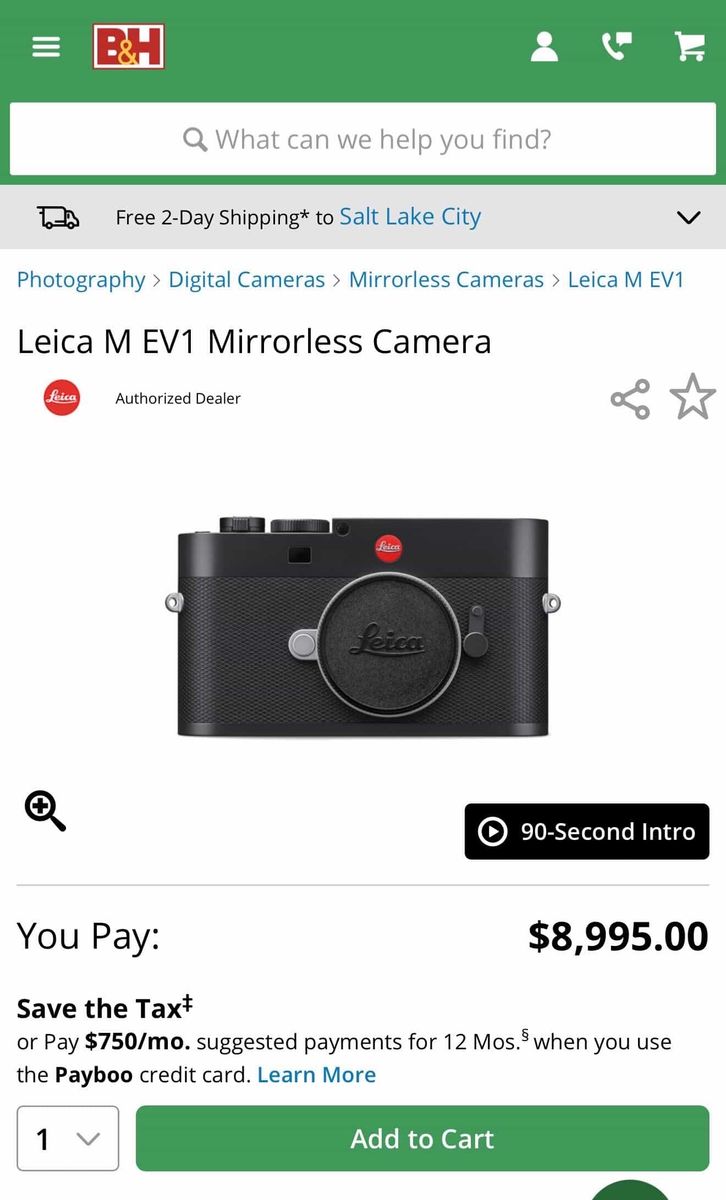Open the Leica camera product image
The width and height of the screenshot is (726, 1200).
[363, 627]
